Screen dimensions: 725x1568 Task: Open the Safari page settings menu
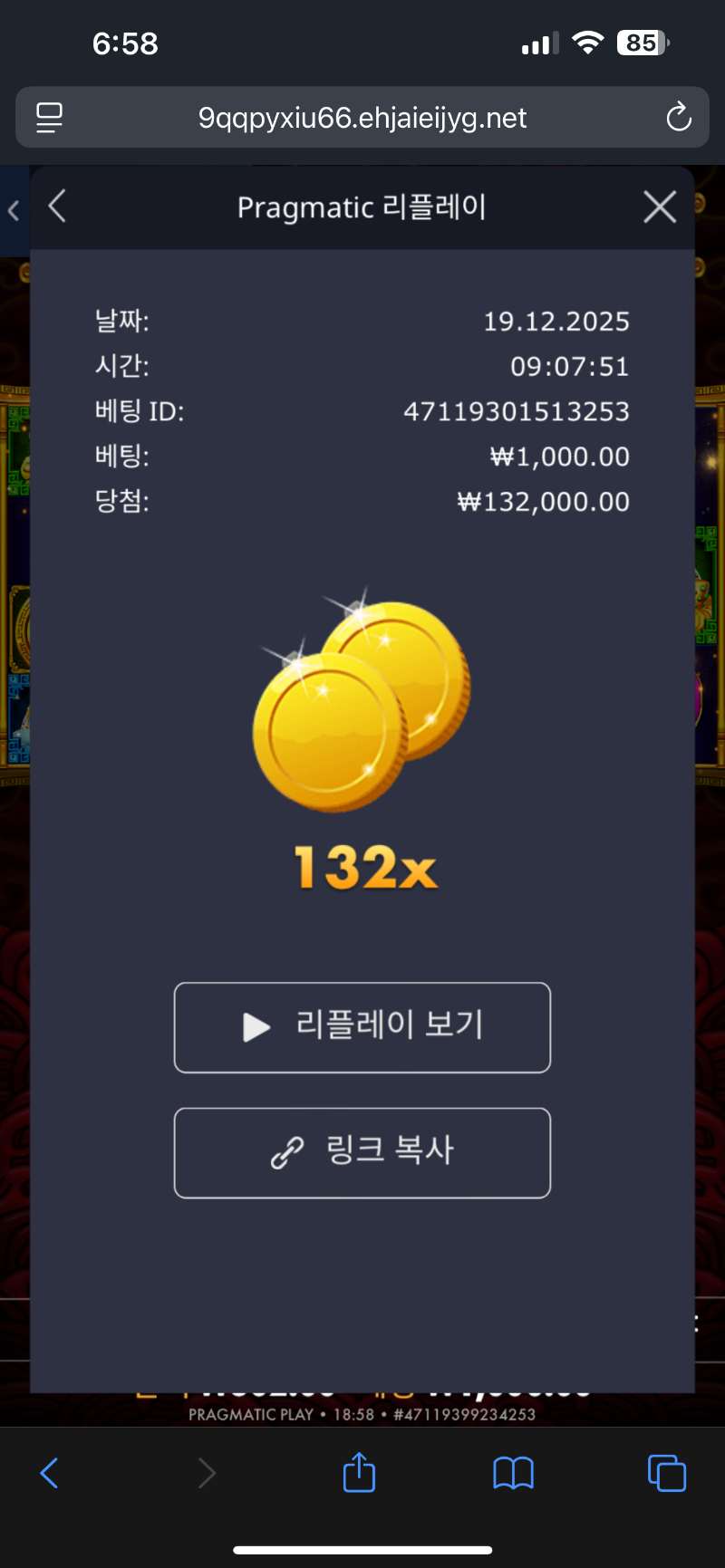(49, 118)
